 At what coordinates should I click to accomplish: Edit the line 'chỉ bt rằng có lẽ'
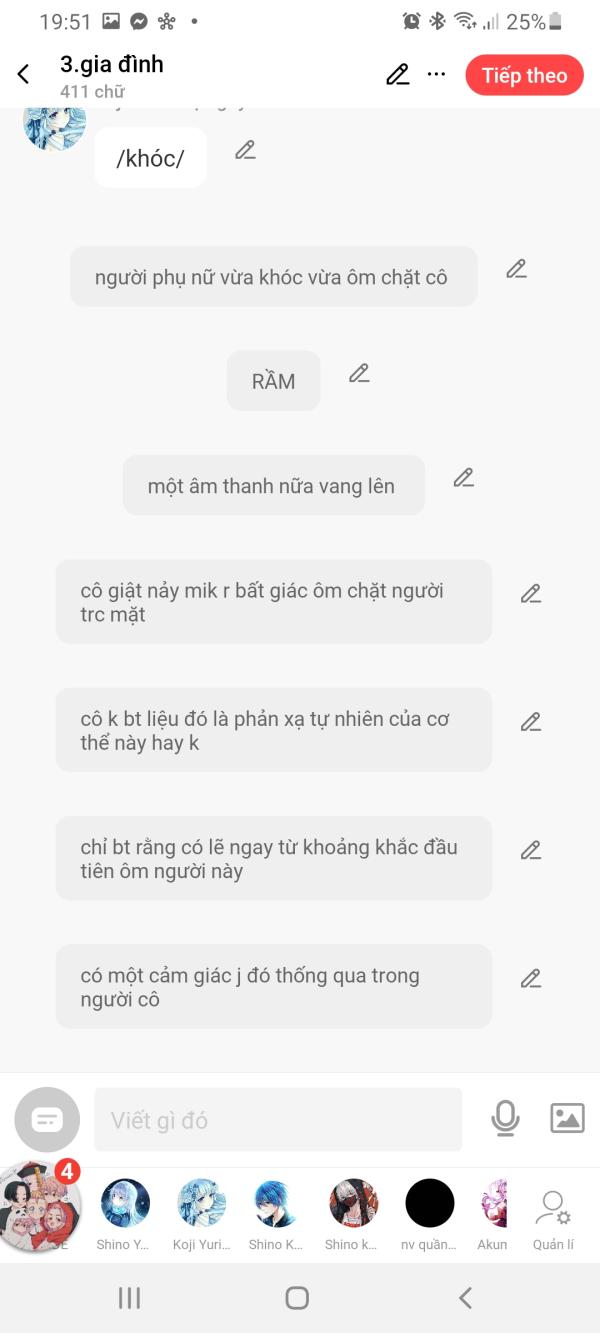tap(531, 851)
